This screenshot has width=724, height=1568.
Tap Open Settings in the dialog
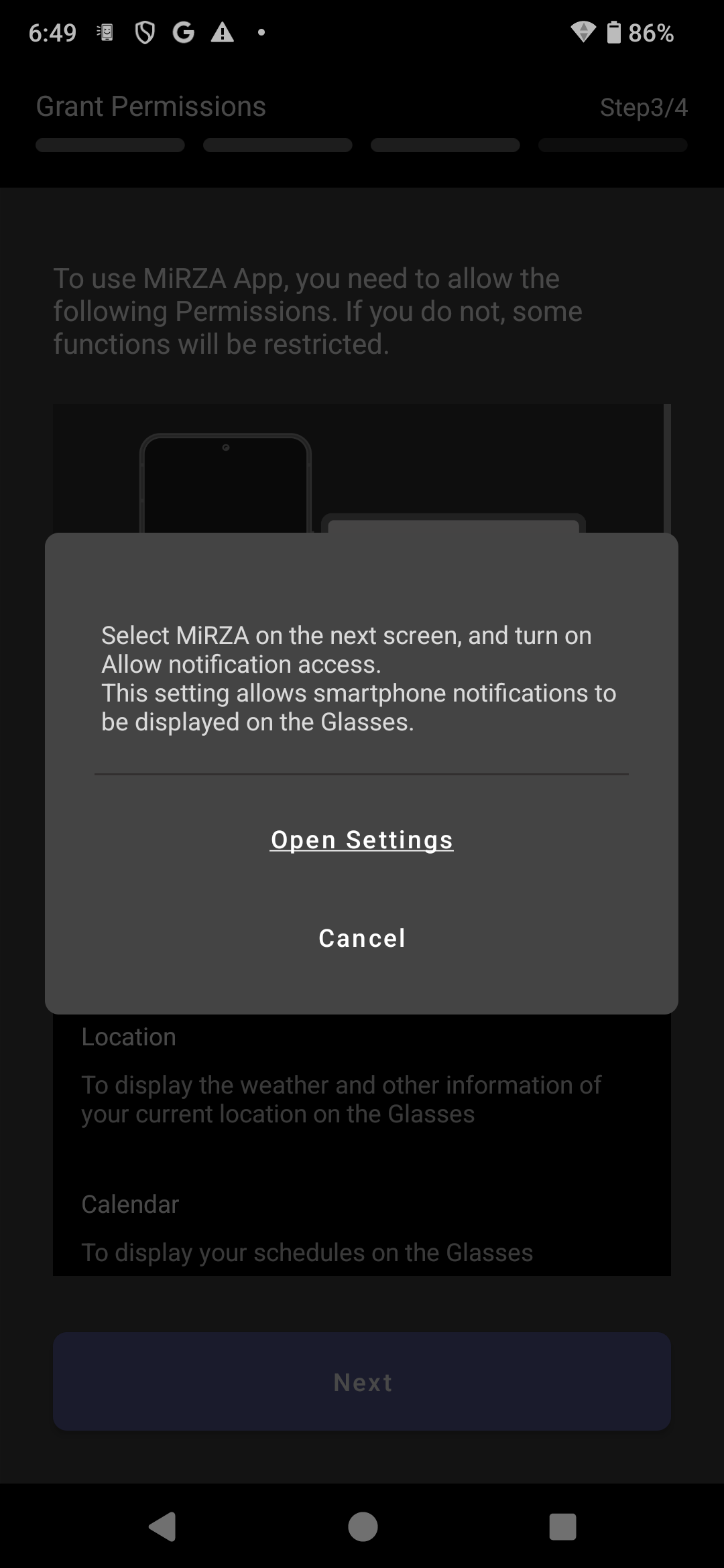click(x=362, y=840)
